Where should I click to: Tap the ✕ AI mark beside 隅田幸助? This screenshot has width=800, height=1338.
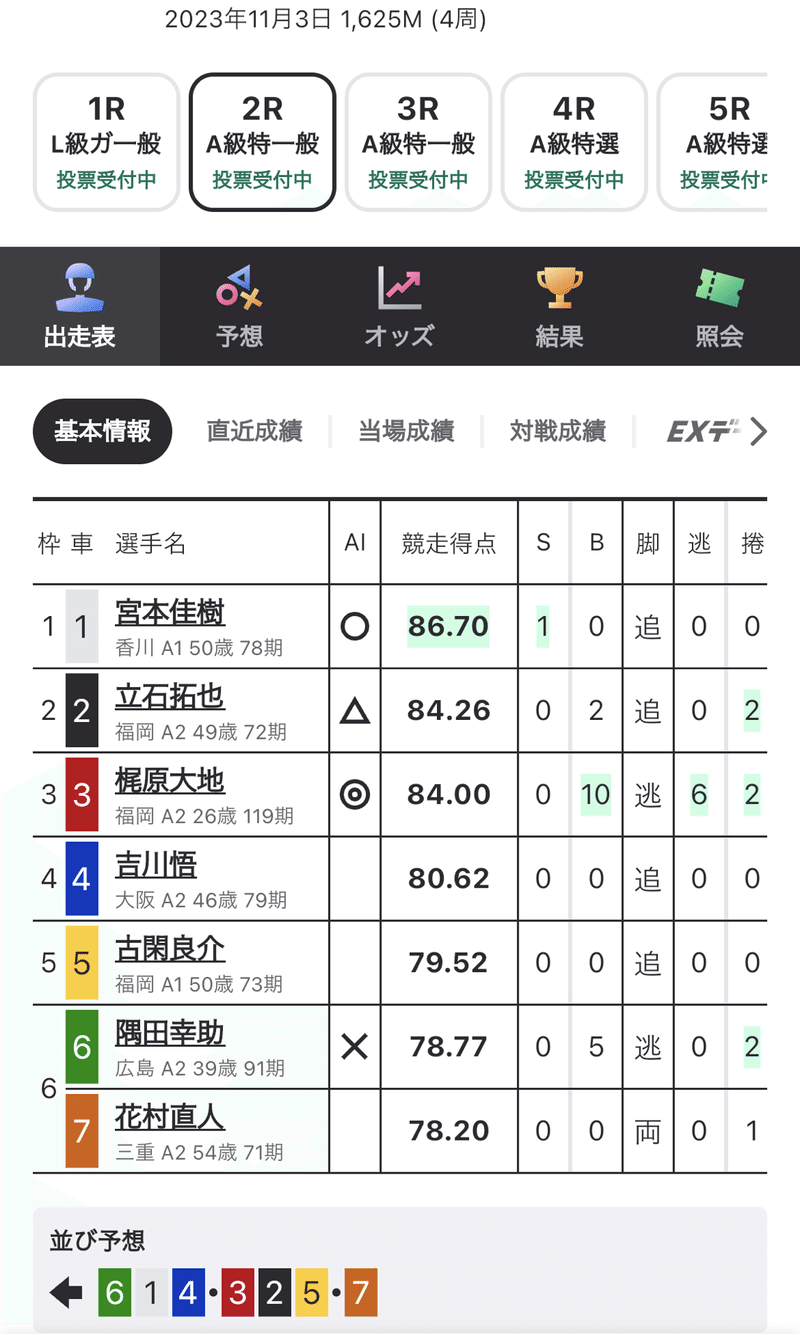pyautogui.click(x=354, y=1046)
